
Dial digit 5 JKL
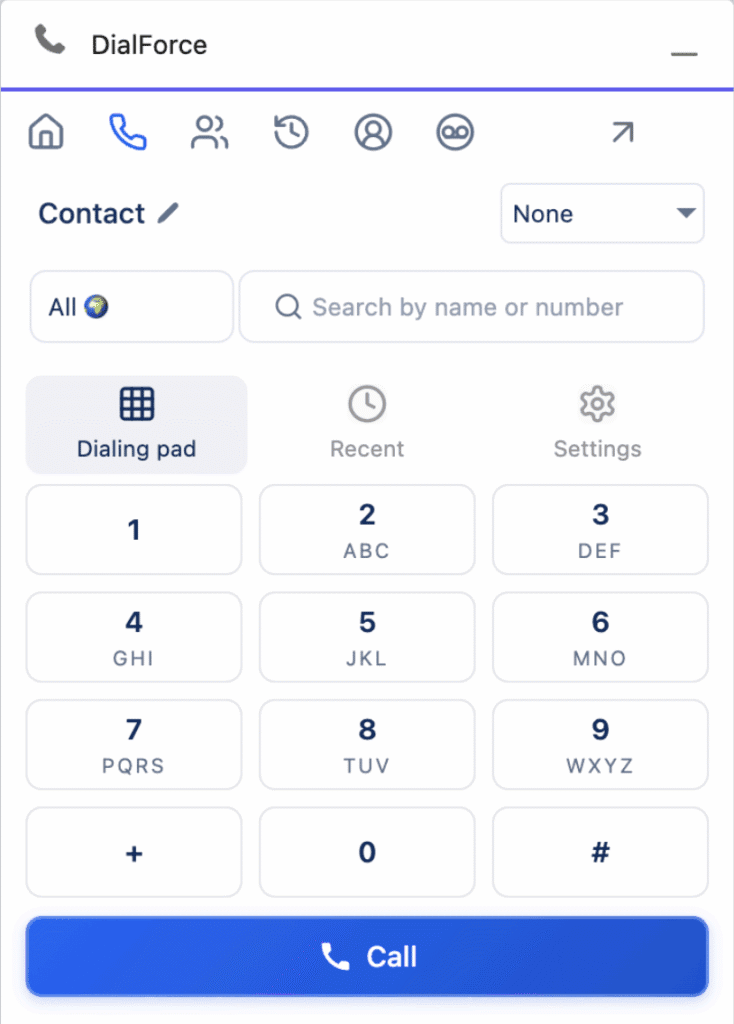[367, 638]
